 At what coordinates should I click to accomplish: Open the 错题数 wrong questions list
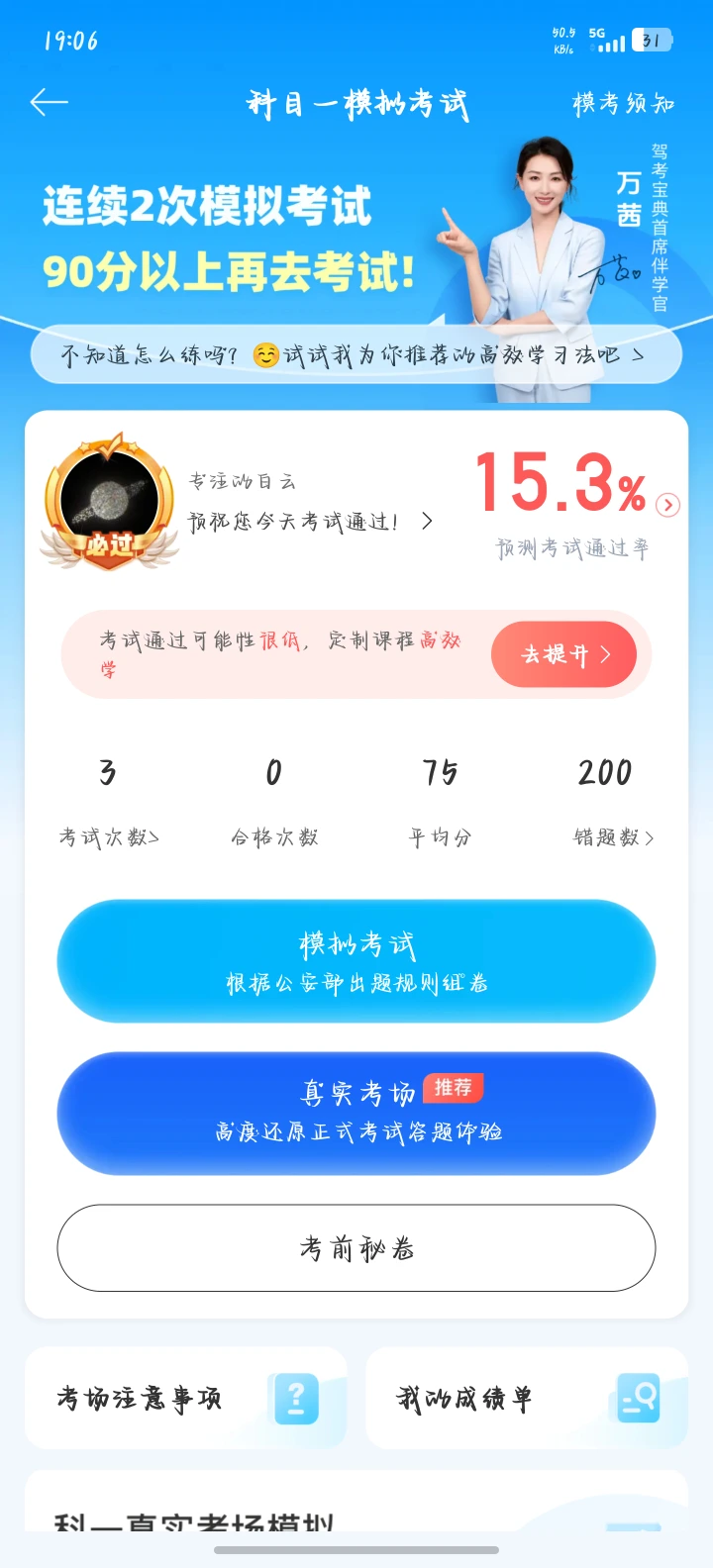coord(613,837)
